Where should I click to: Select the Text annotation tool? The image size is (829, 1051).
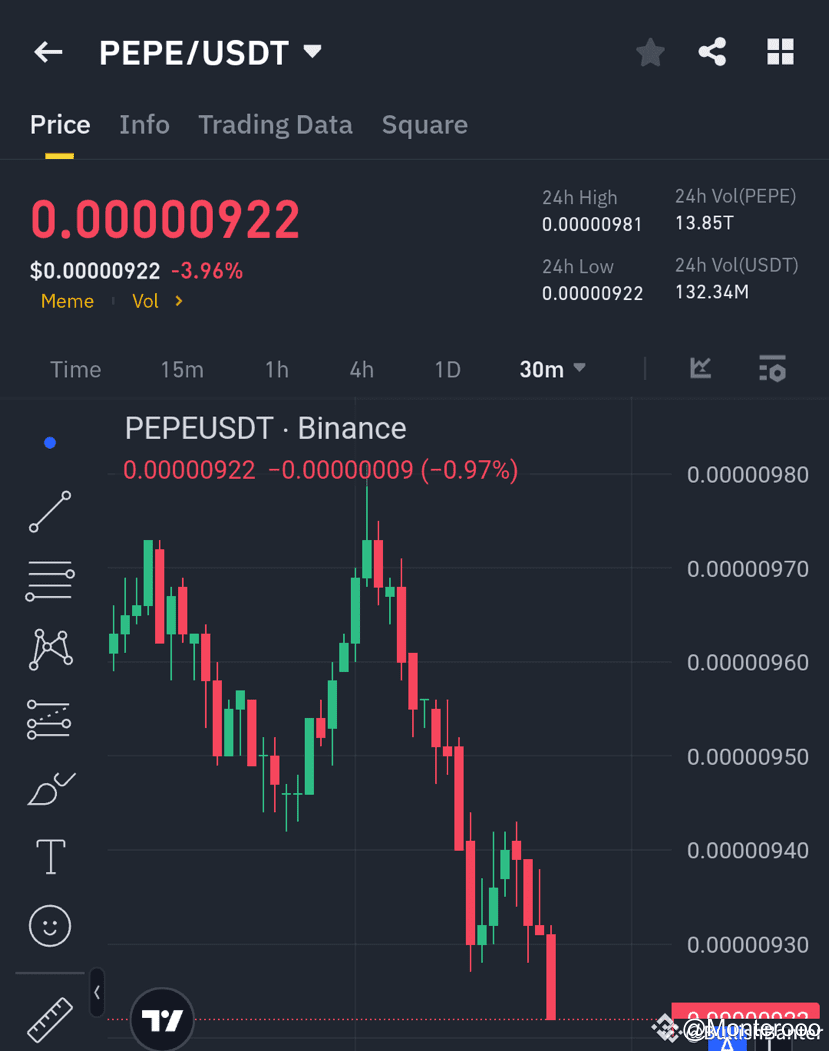(49, 856)
